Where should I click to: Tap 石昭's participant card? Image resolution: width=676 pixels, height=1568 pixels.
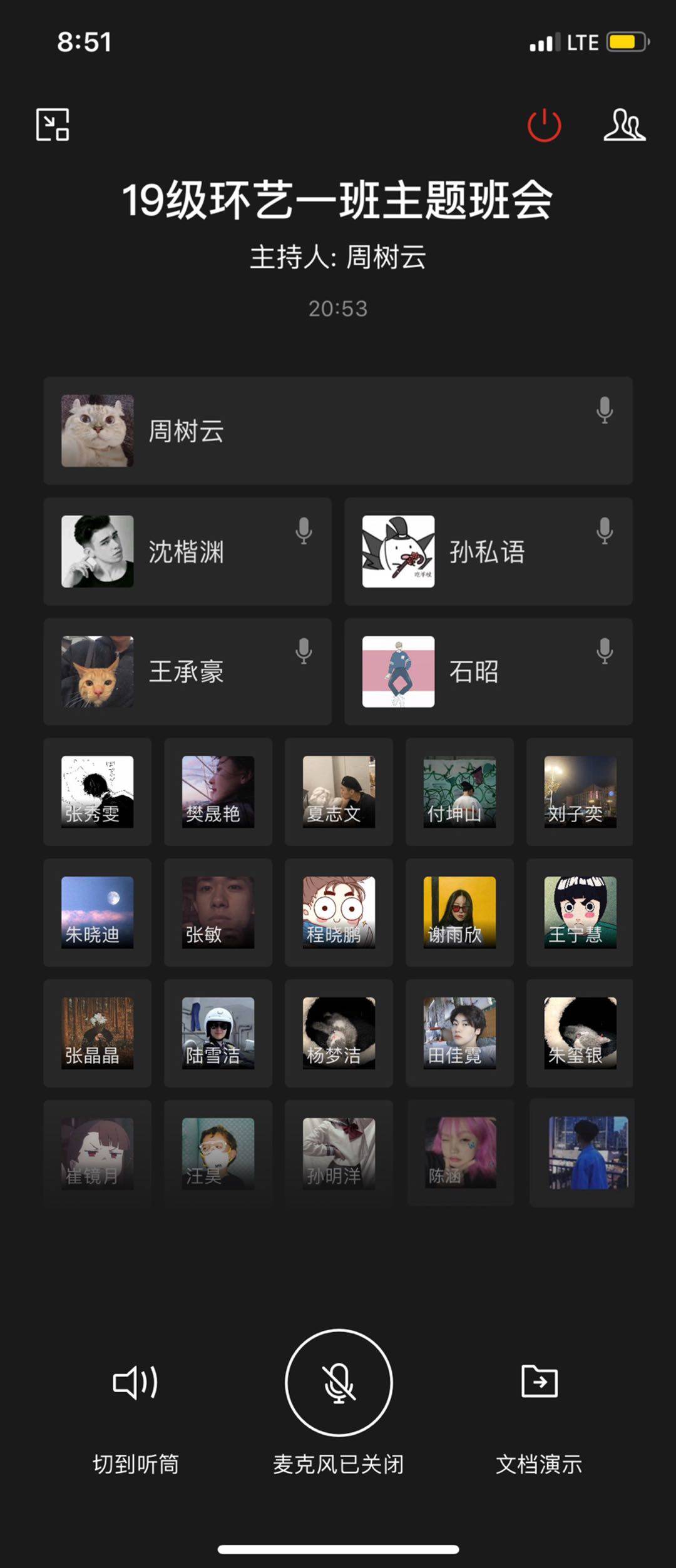pos(488,671)
